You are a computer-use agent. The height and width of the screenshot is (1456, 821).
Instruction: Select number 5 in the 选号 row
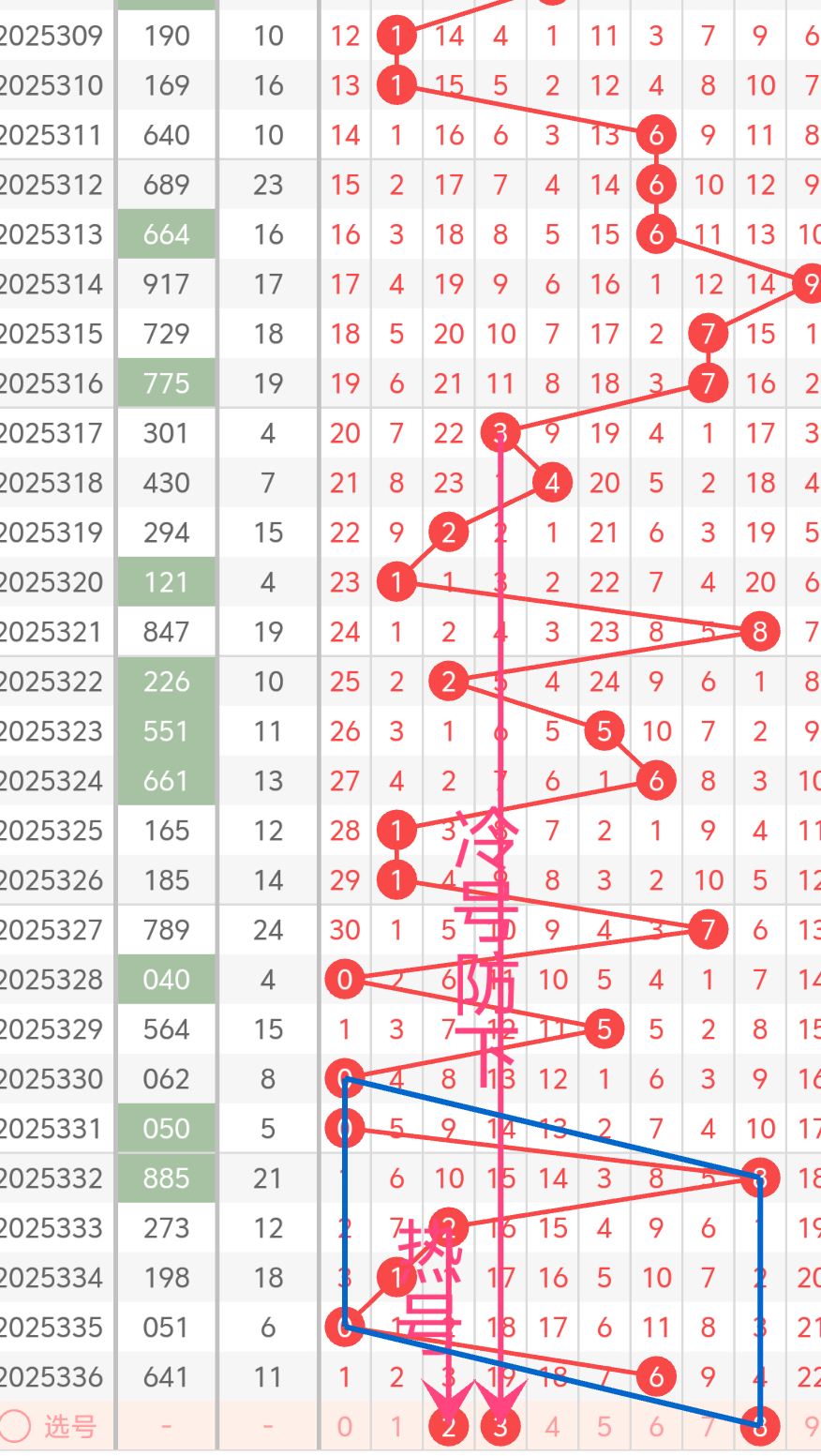coord(605,1427)
